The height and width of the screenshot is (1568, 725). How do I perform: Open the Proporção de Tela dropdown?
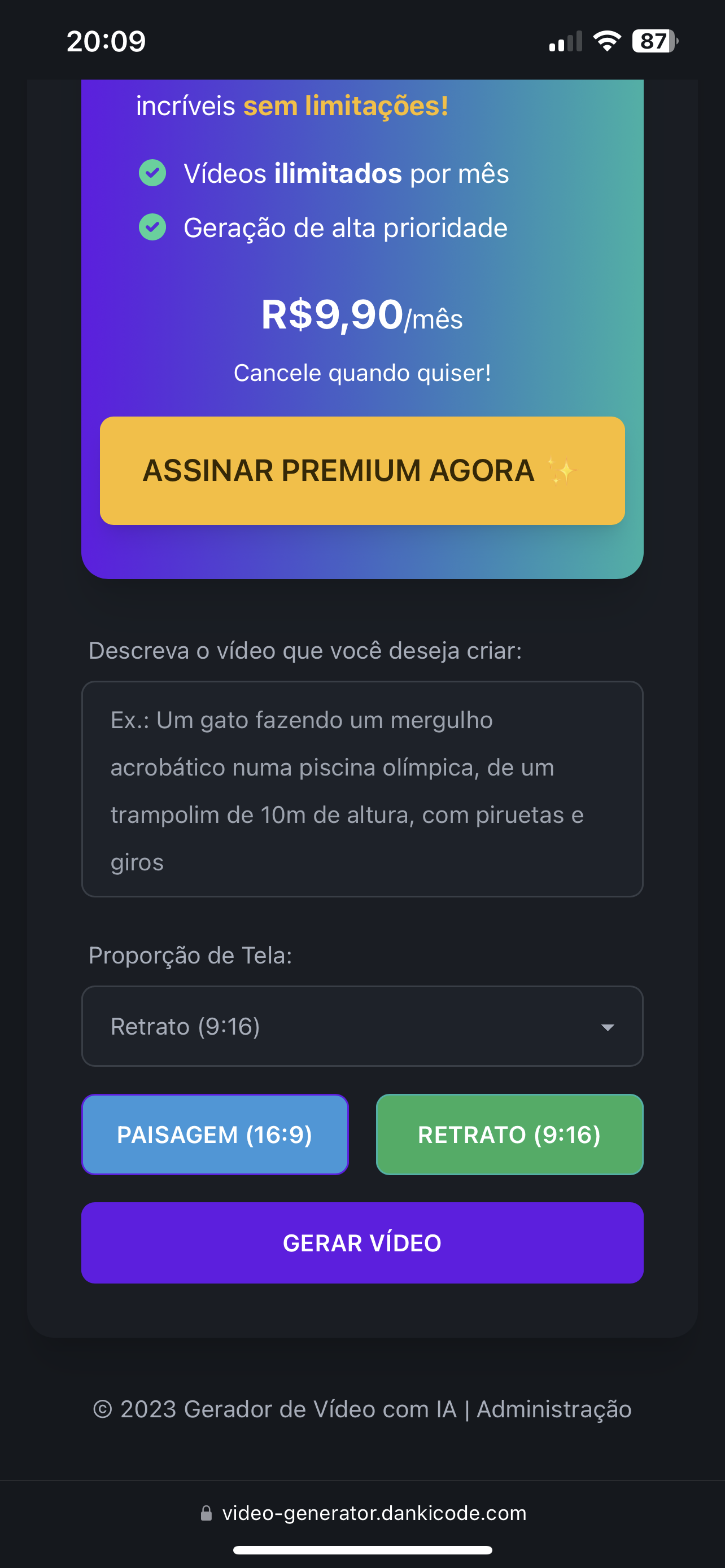point(362,1026)
